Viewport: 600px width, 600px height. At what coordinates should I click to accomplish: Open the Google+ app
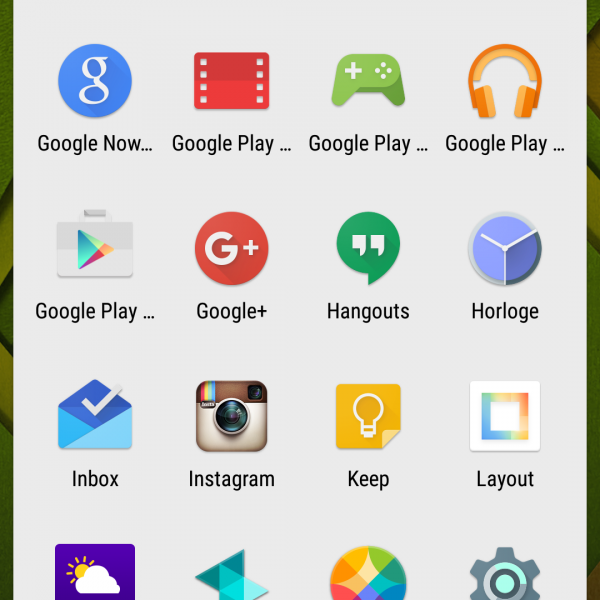pyautogui.click(x=231, y=248)
